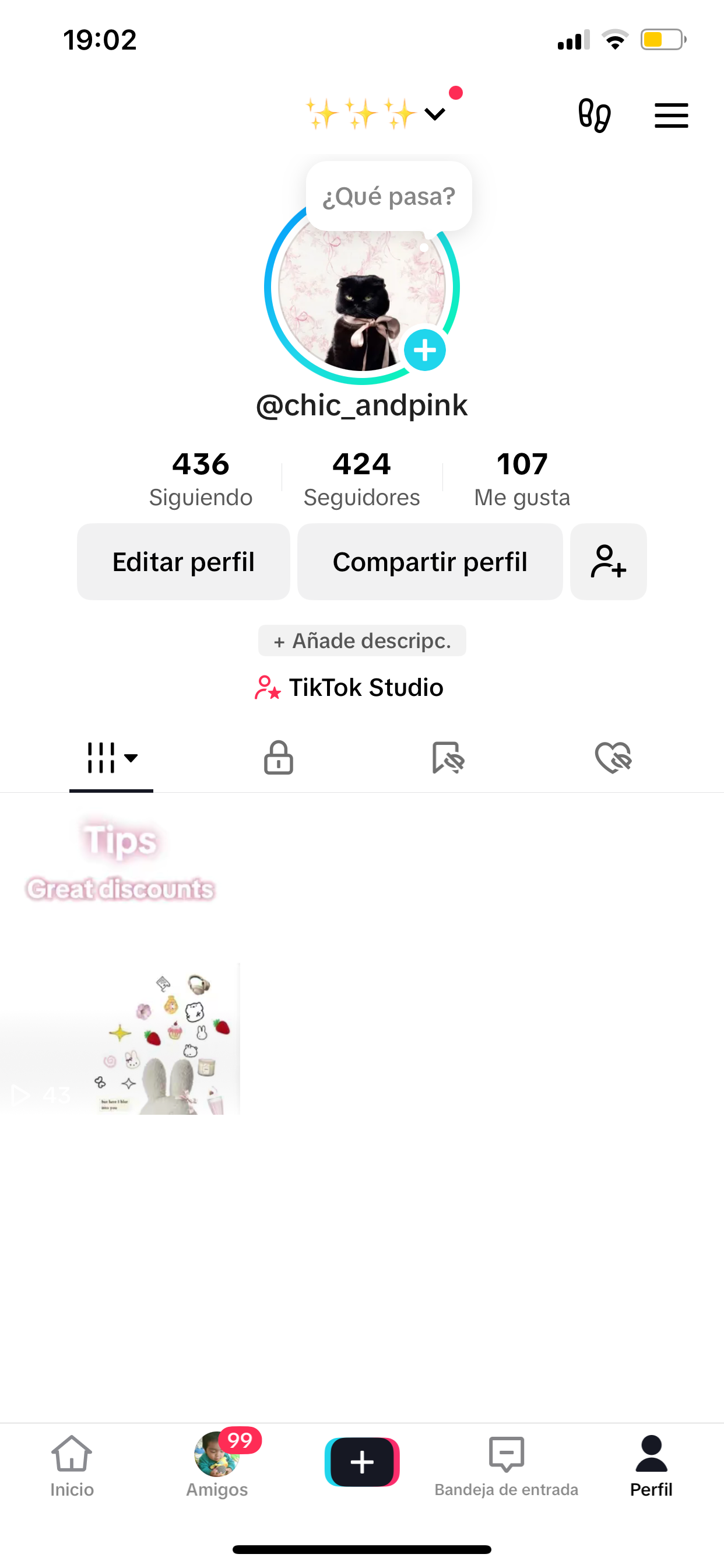Add a story with the plus badge
724x1568 pixels.
(425, 350)
